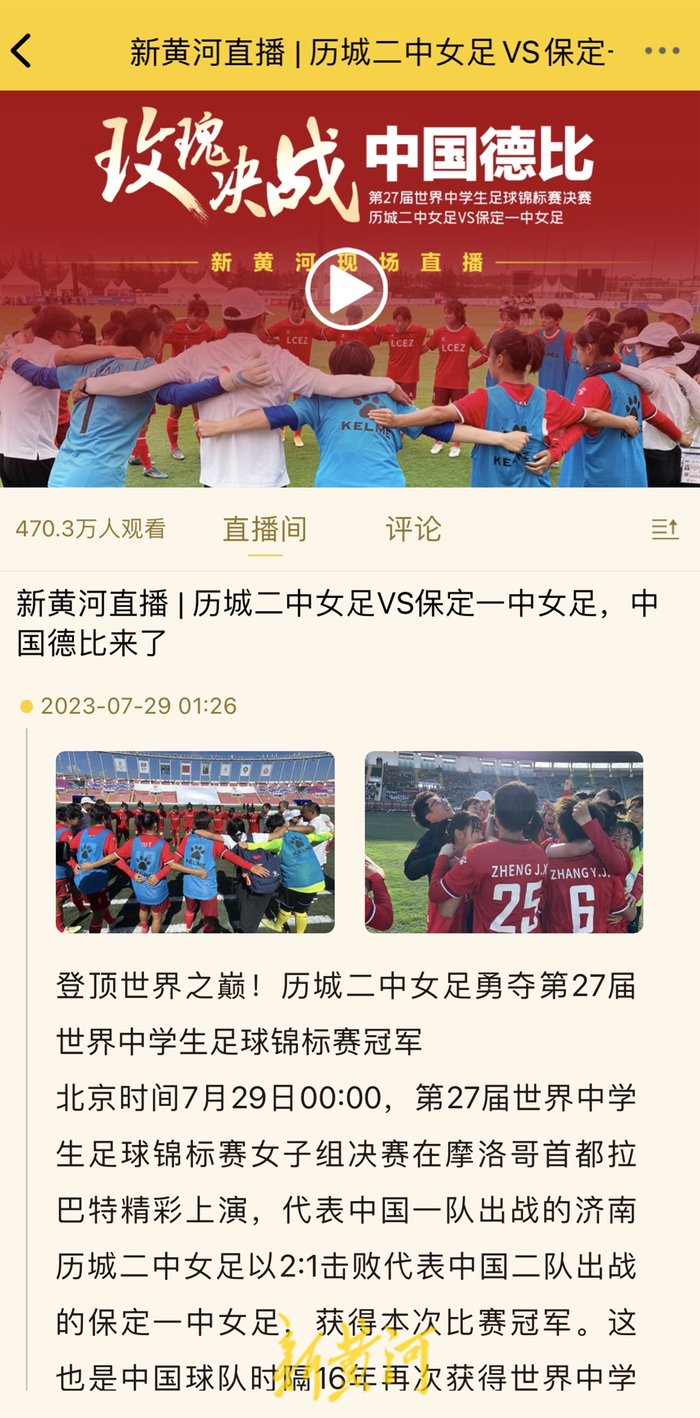The image size is (700, 1418).
Task: Open the photo of players huddling on pitch
Action: tap(195, 842)
